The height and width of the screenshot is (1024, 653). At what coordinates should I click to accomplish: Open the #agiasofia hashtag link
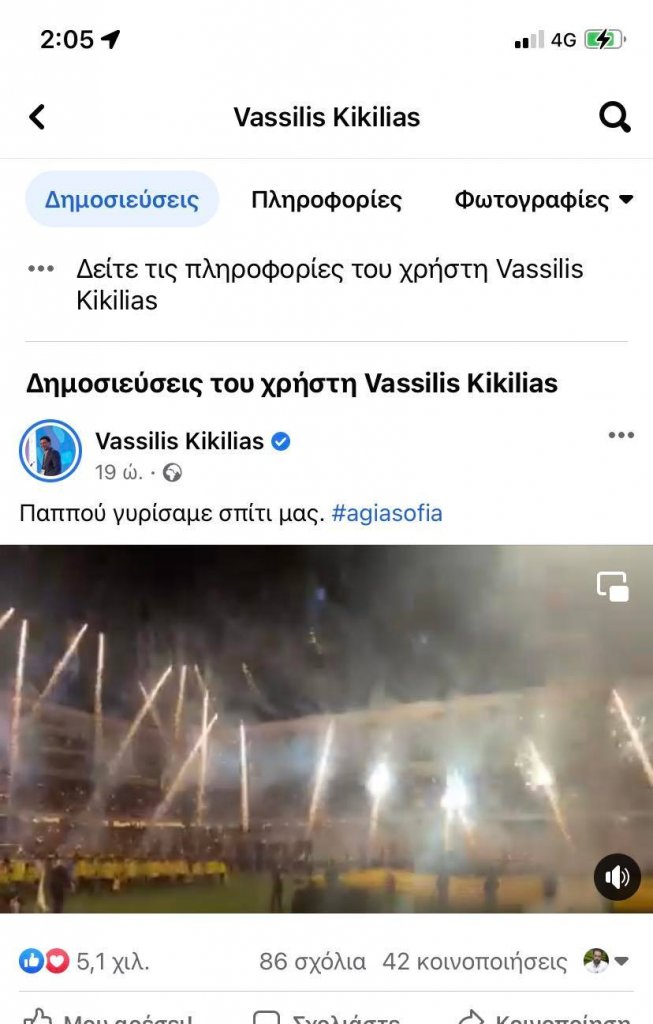tap(387, 514)
